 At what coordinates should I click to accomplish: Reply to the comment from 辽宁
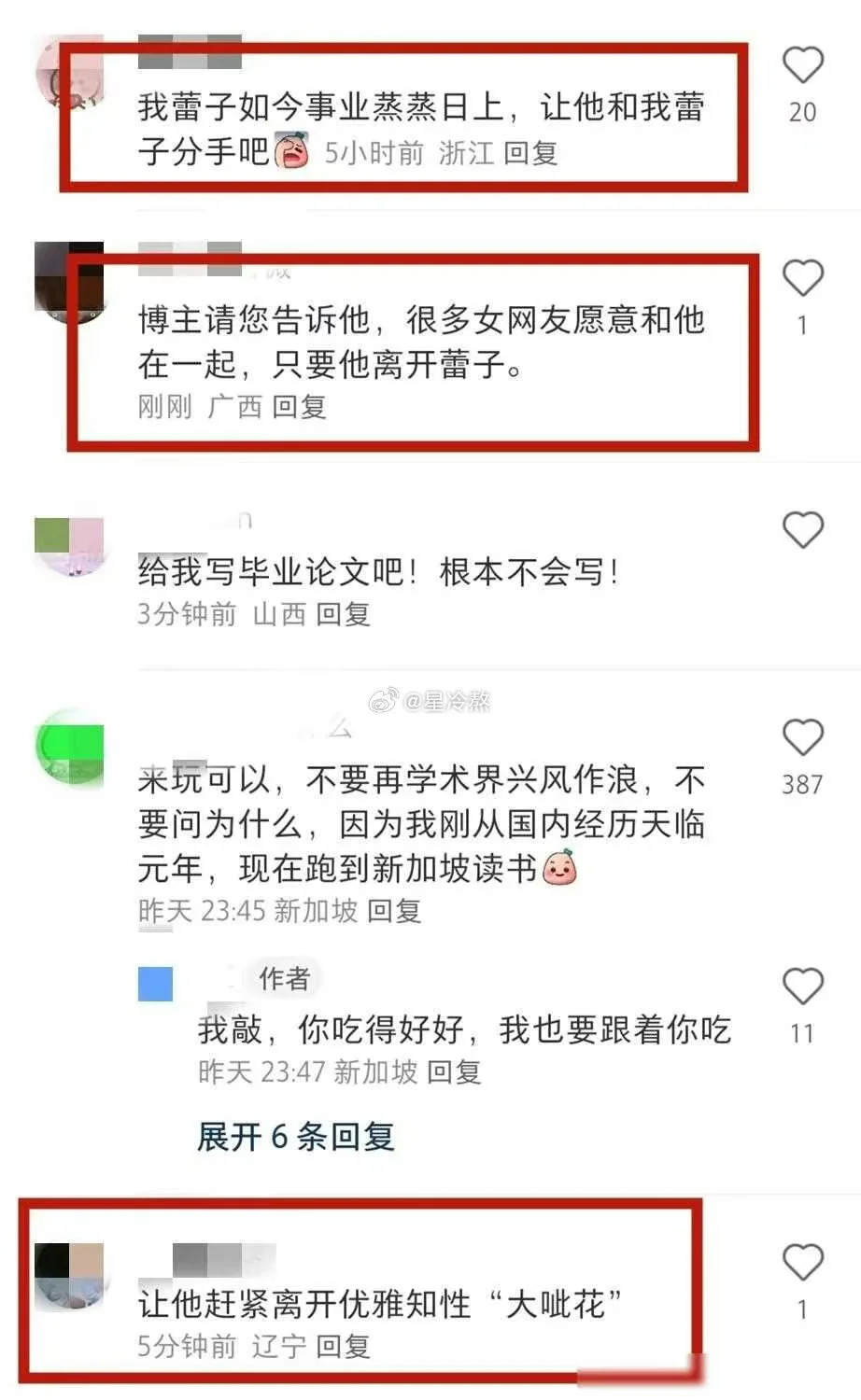[x=343, y=1346]
